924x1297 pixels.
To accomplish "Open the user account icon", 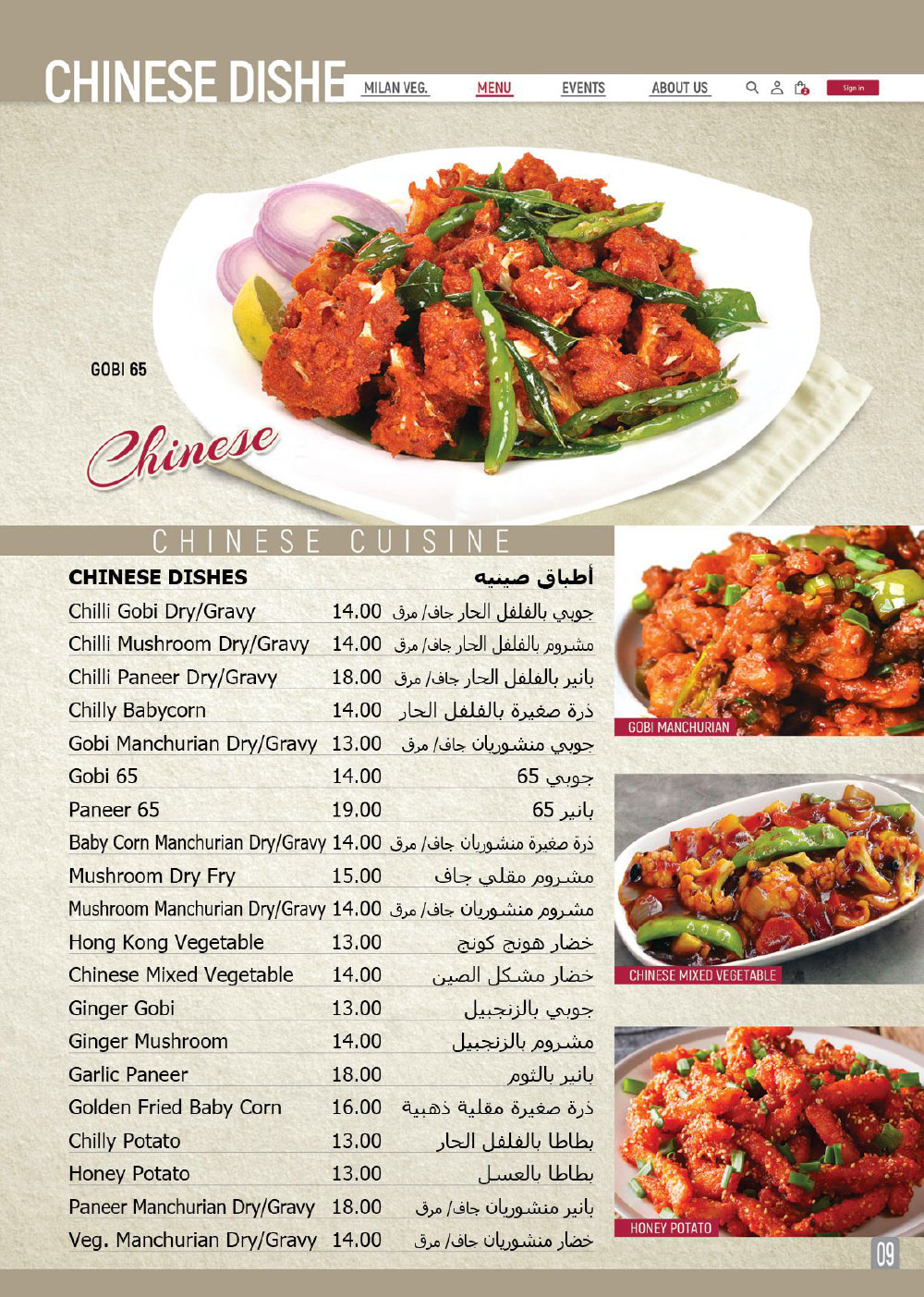I will click(x=777, y=88).
